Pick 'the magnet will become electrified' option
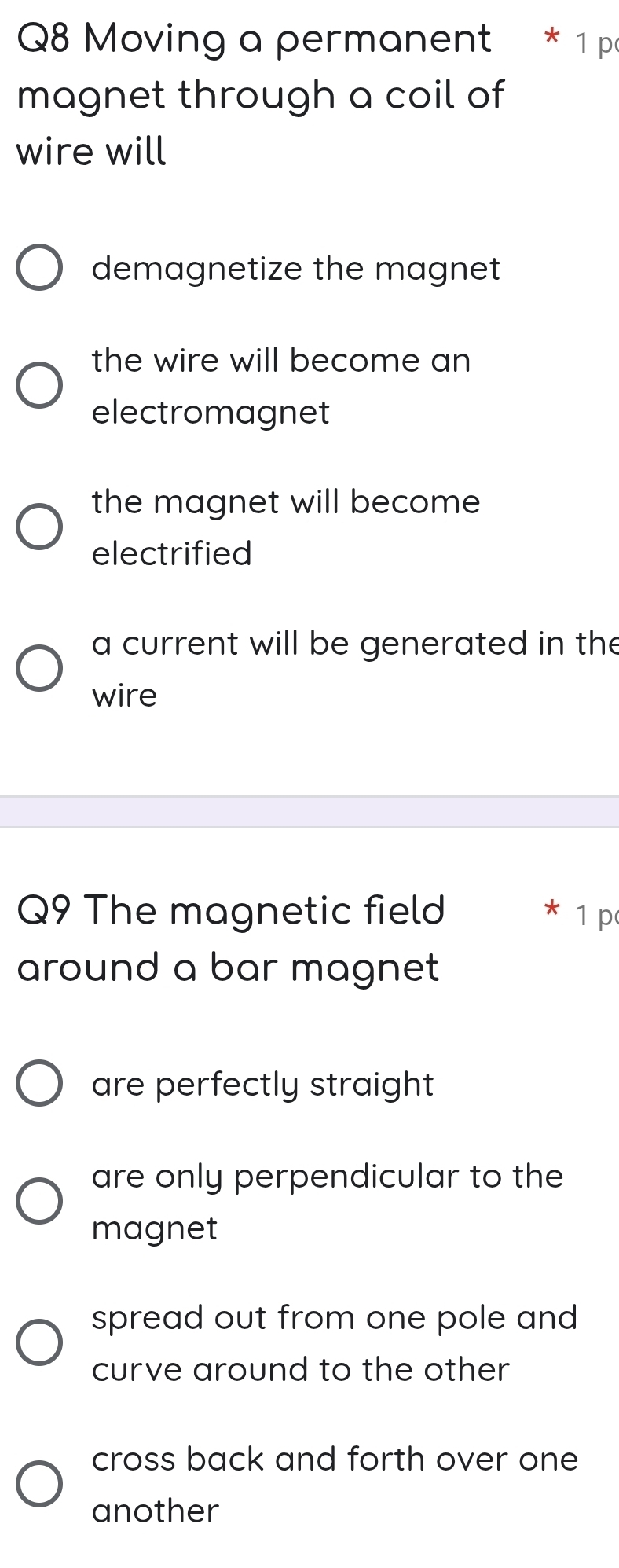 [x=39, y=527]
